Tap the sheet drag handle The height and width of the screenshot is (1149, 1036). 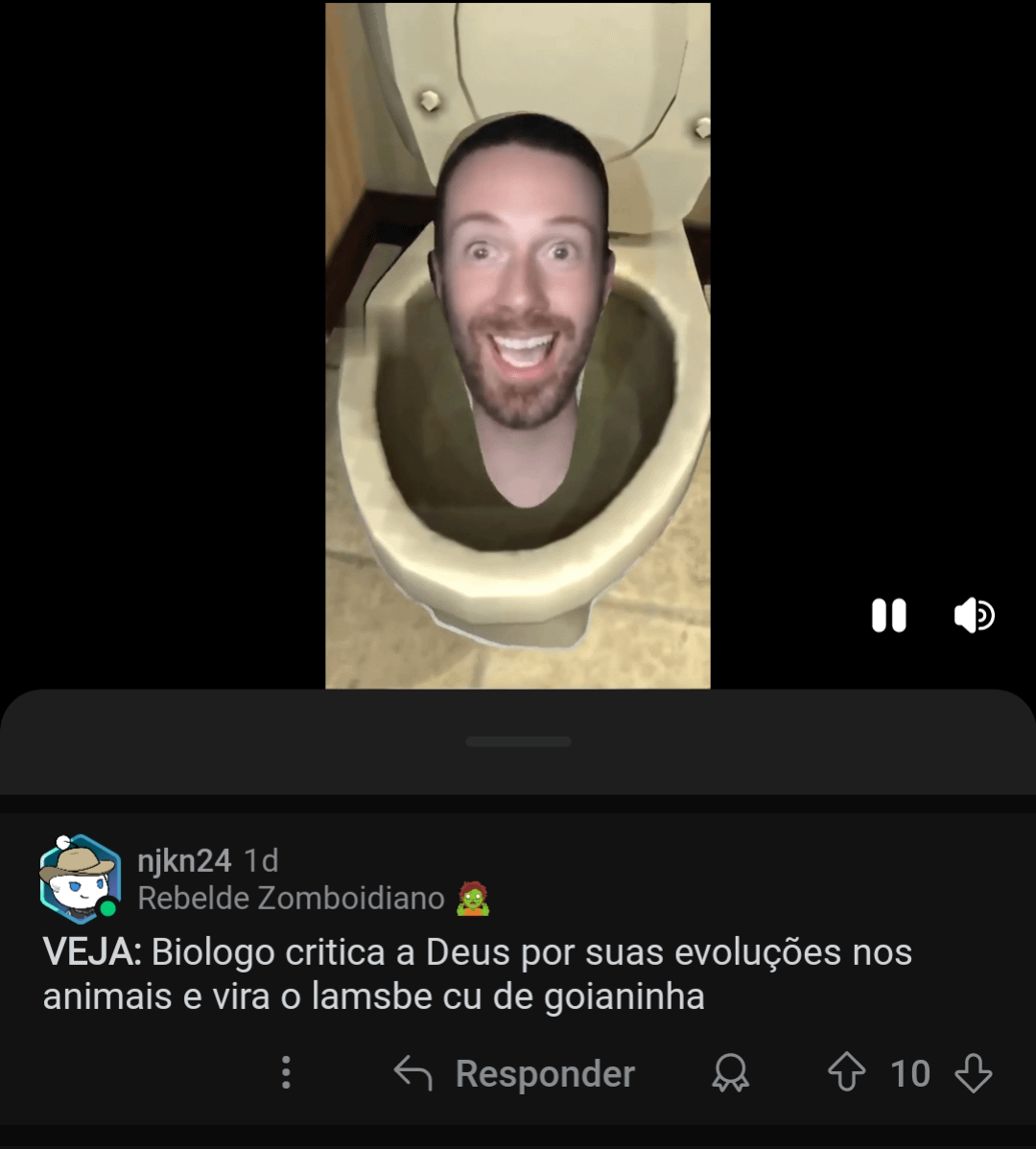coord(518,741)
